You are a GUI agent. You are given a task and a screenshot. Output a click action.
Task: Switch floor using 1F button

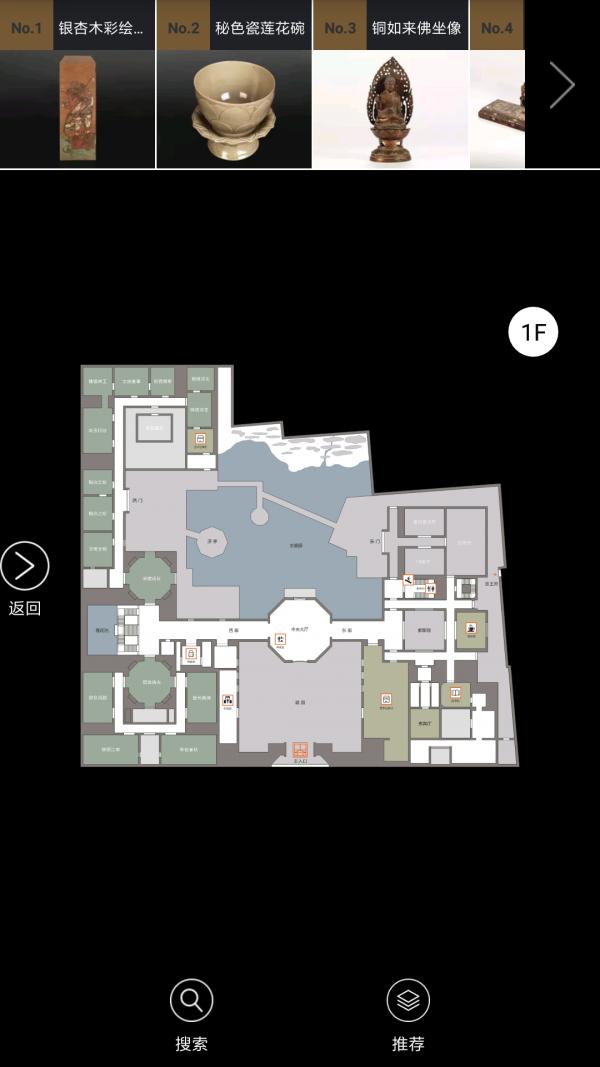pos(533,332)
